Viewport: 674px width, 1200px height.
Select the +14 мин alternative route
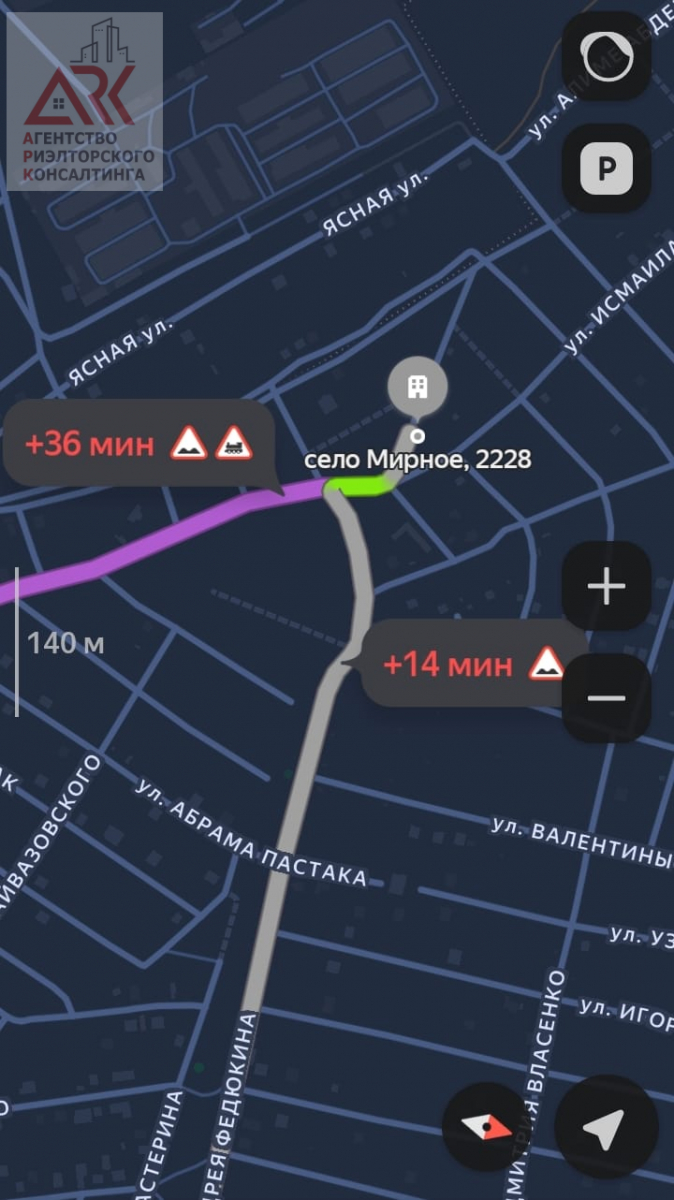[x=470, y=664]
